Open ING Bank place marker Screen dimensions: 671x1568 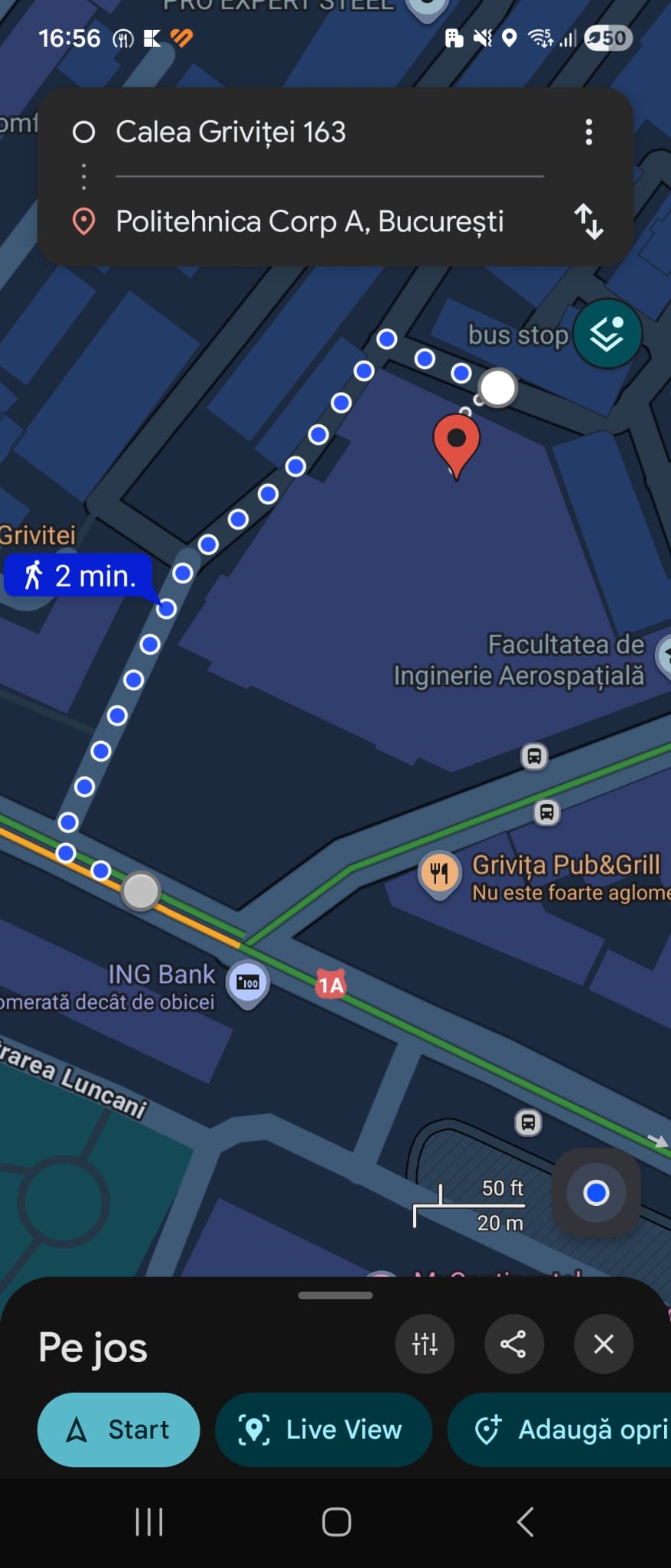[248, 982]
